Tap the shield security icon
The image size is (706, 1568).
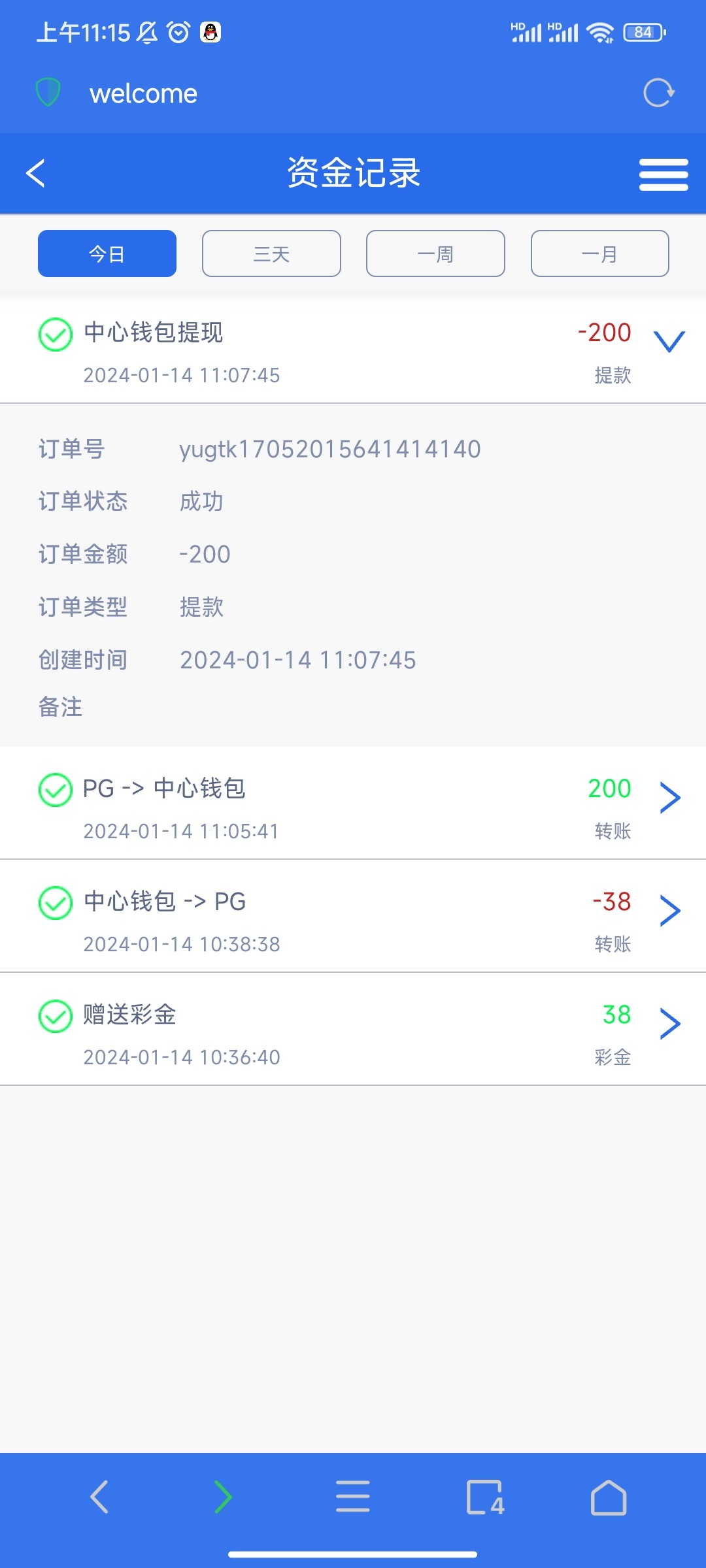click(48, 93)
